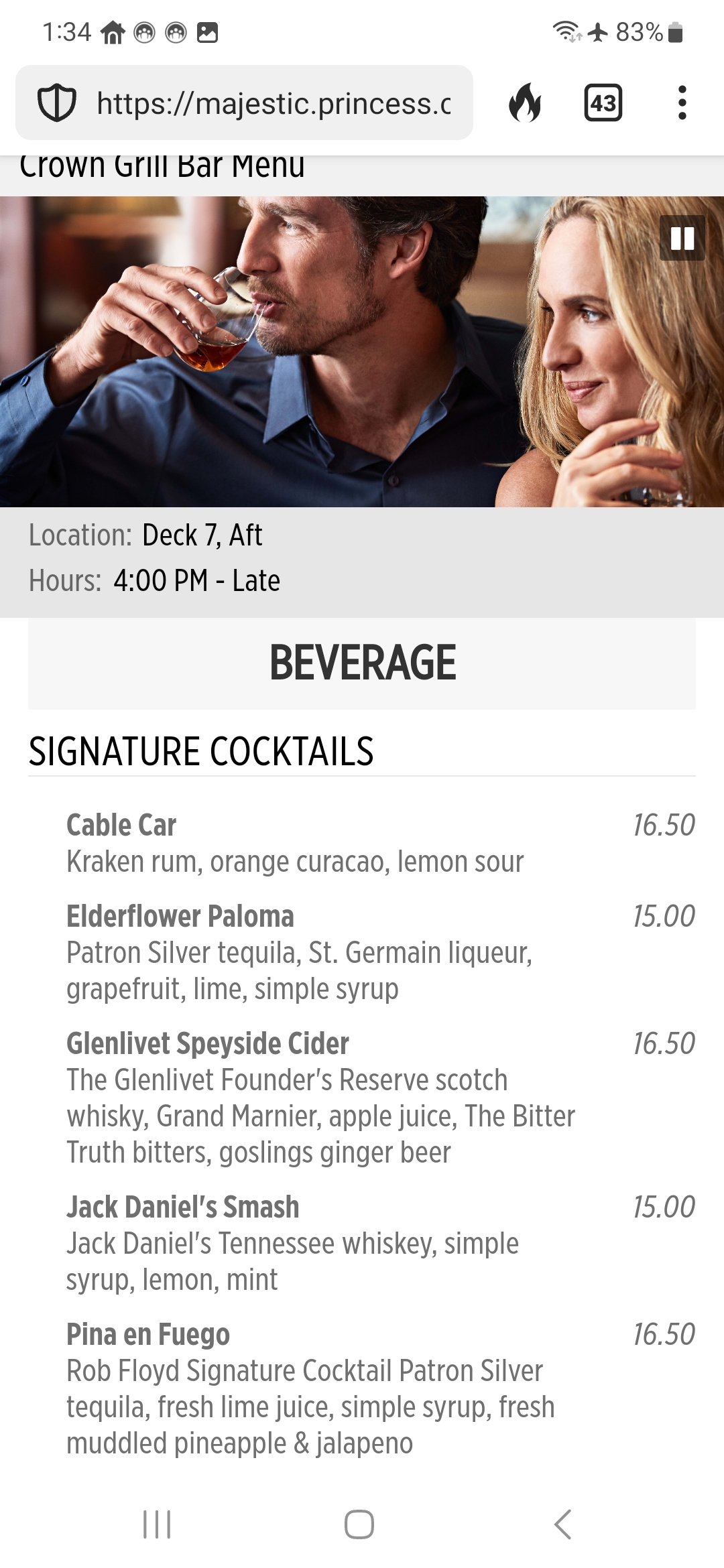This screenshot has height=1568, width=724.
Task: Open the tab switcher showing 43 tabs
Action: click(x=603, y=103)
